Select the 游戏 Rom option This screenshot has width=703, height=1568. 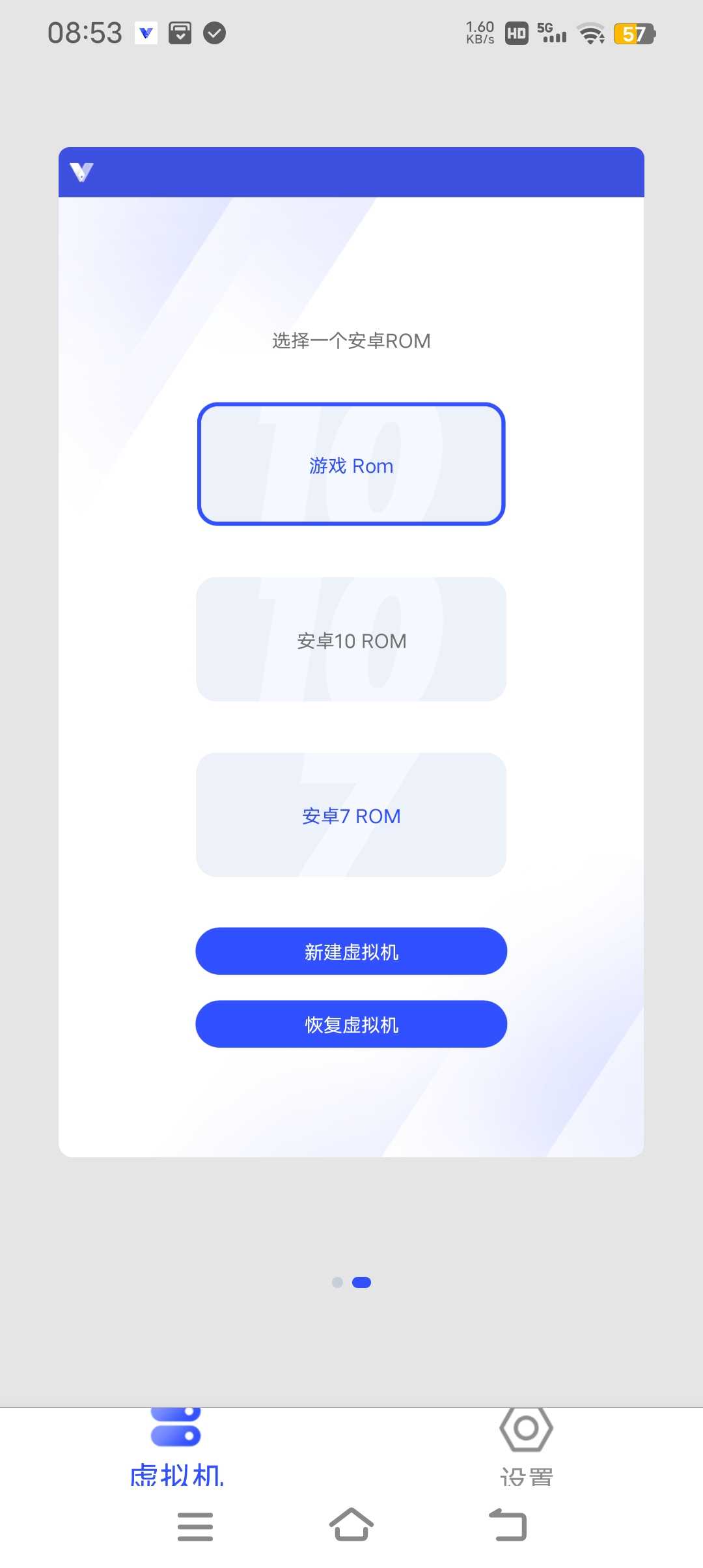coord(351,464)
